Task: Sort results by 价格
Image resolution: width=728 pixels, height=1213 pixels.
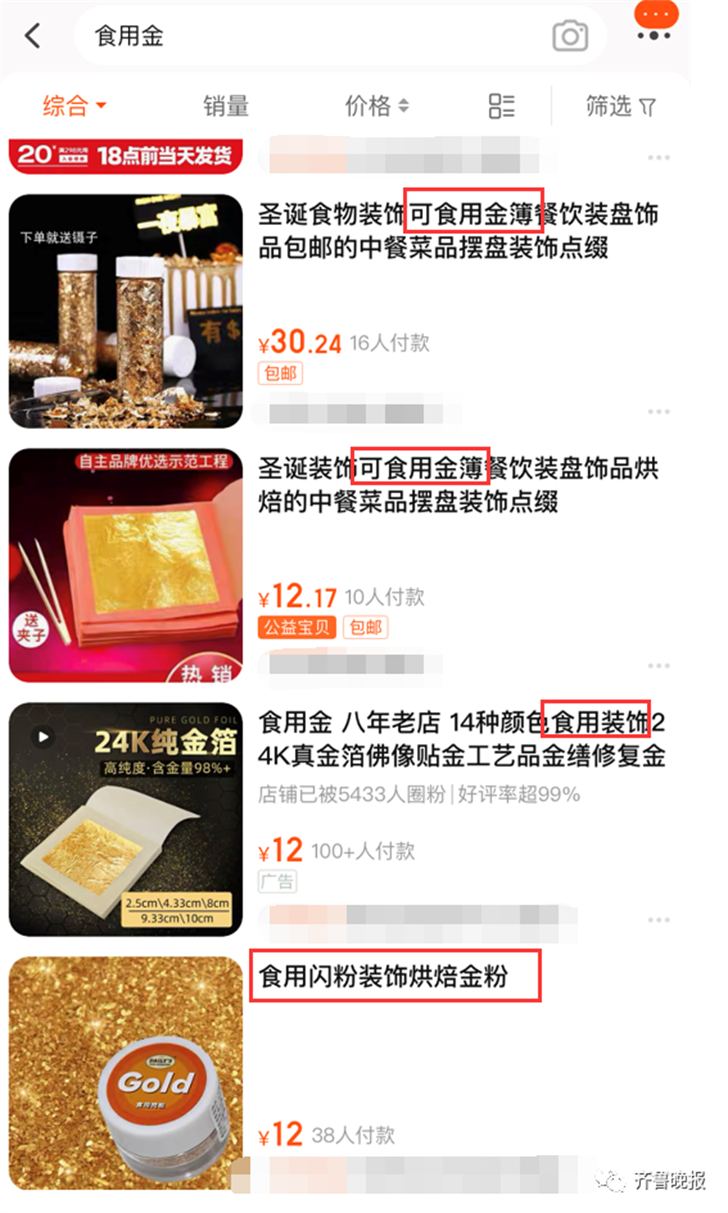Action: click(x=376, y=106)
